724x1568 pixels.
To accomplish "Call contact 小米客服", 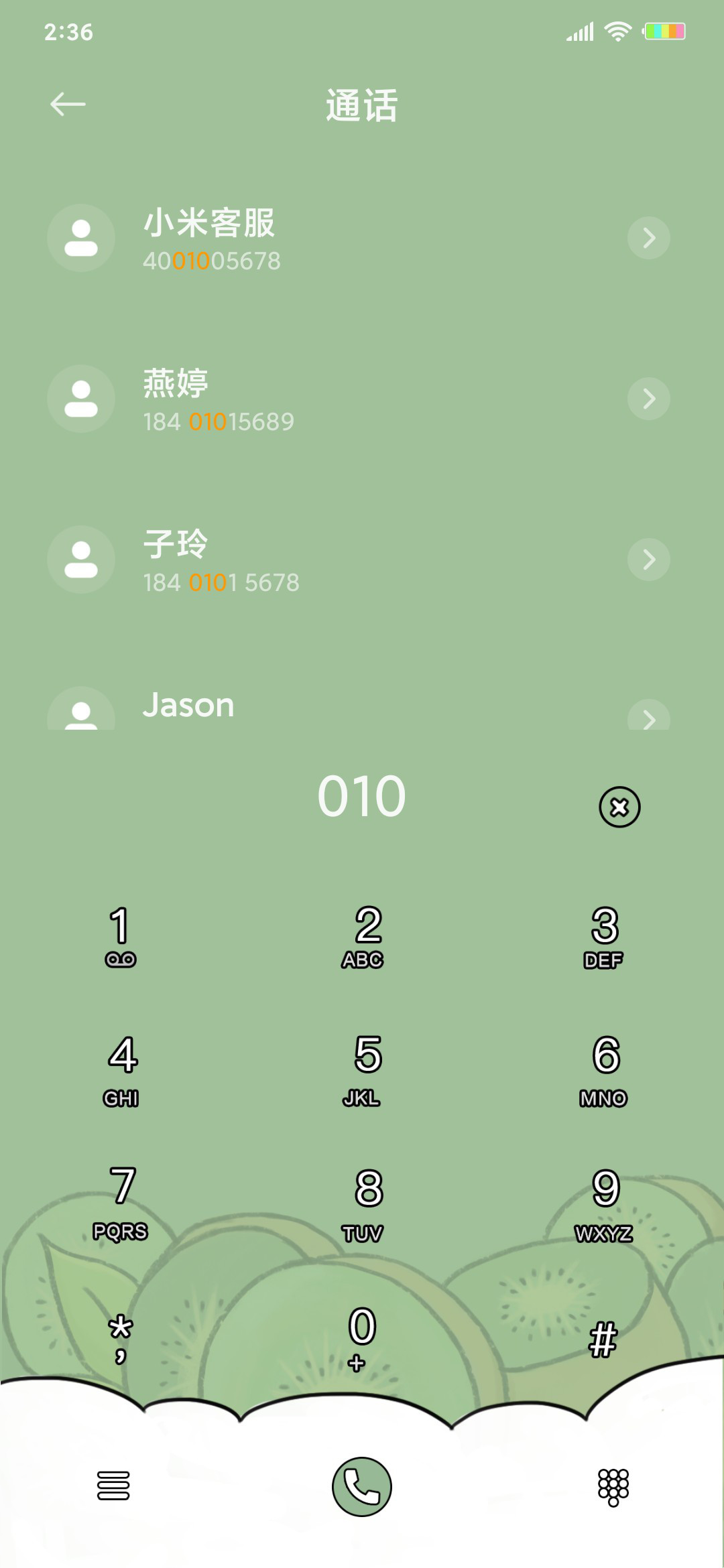I will pyautogui.click(x=335, y=238).
